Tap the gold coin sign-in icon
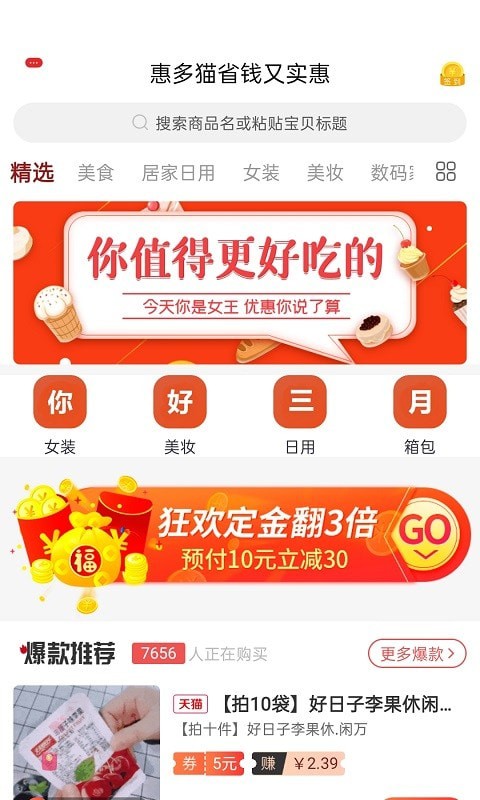480x800 pixels. pos(452,74)
